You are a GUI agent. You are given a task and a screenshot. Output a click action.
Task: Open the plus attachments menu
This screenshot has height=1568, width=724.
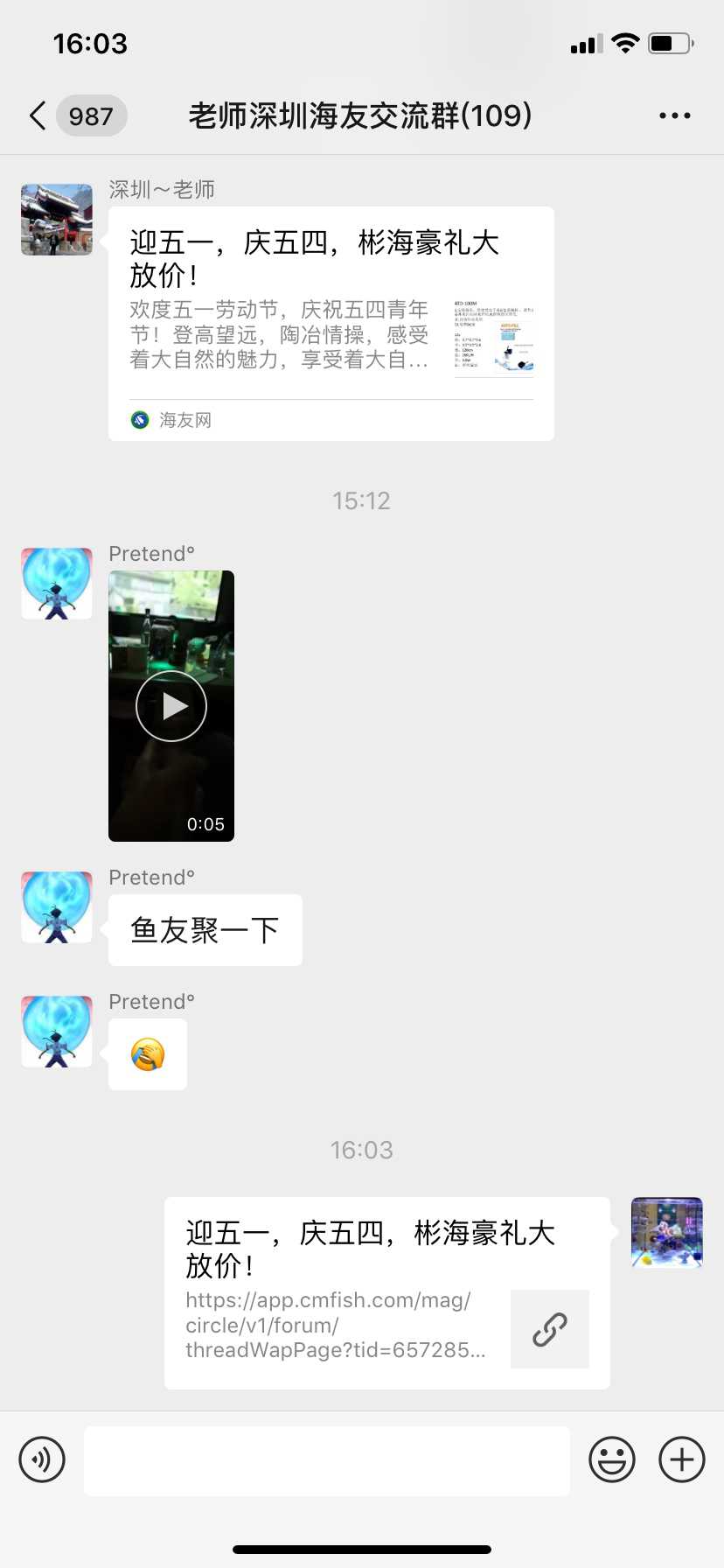point(682,1459)
